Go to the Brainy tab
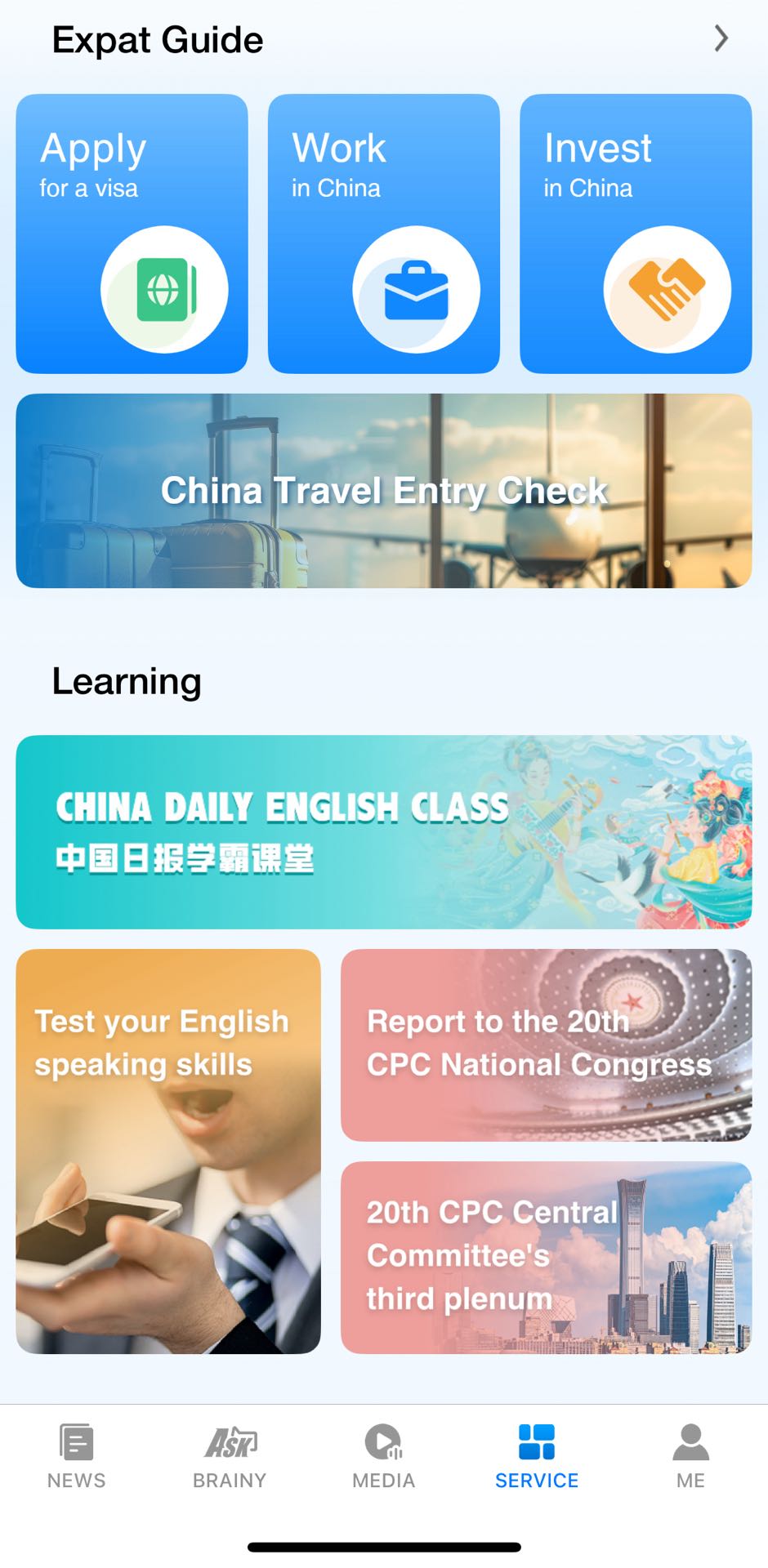 (x=230, y=1456)
